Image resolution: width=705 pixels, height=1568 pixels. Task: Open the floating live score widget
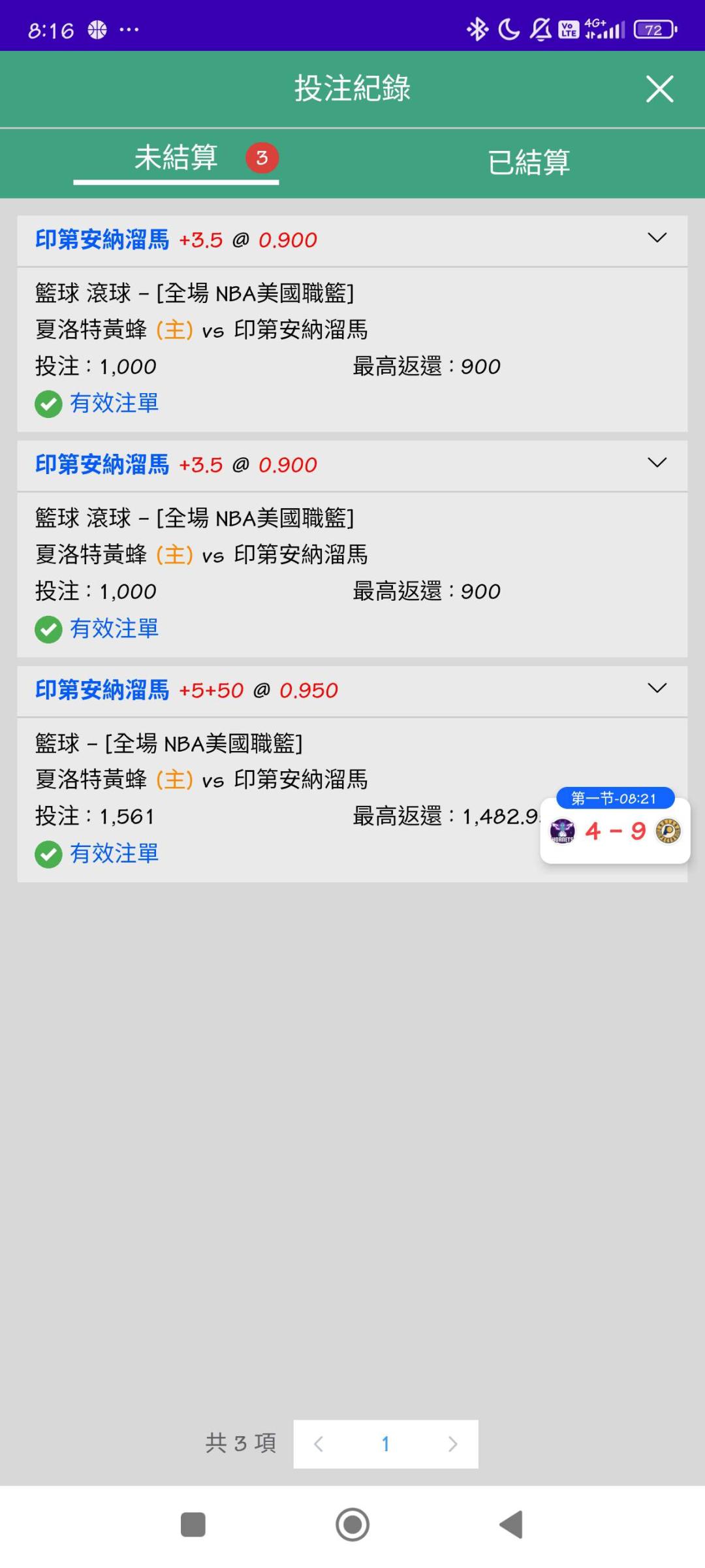click(x=614, y=830)
